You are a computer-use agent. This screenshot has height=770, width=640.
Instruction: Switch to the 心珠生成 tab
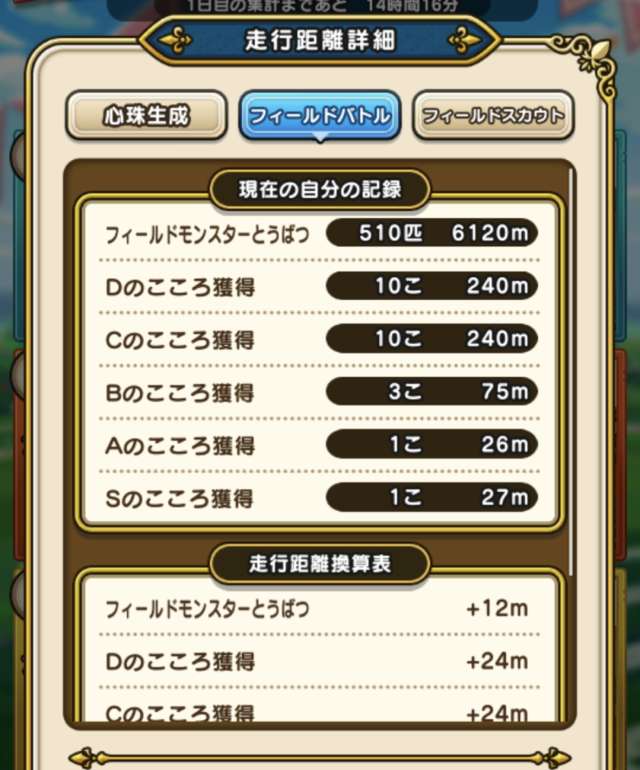(x=146, y=117)
